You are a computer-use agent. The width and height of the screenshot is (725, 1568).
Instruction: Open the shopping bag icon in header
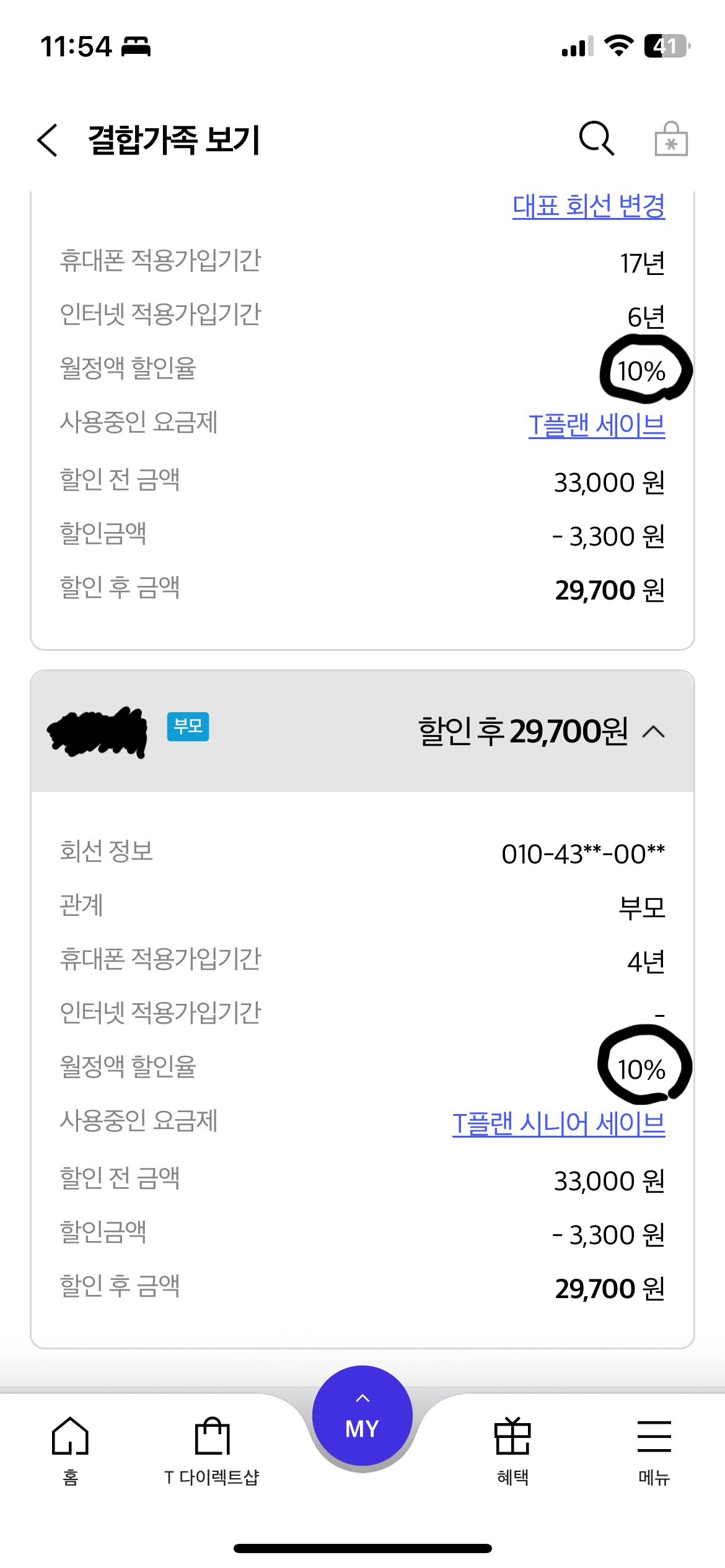pos(671,139)
